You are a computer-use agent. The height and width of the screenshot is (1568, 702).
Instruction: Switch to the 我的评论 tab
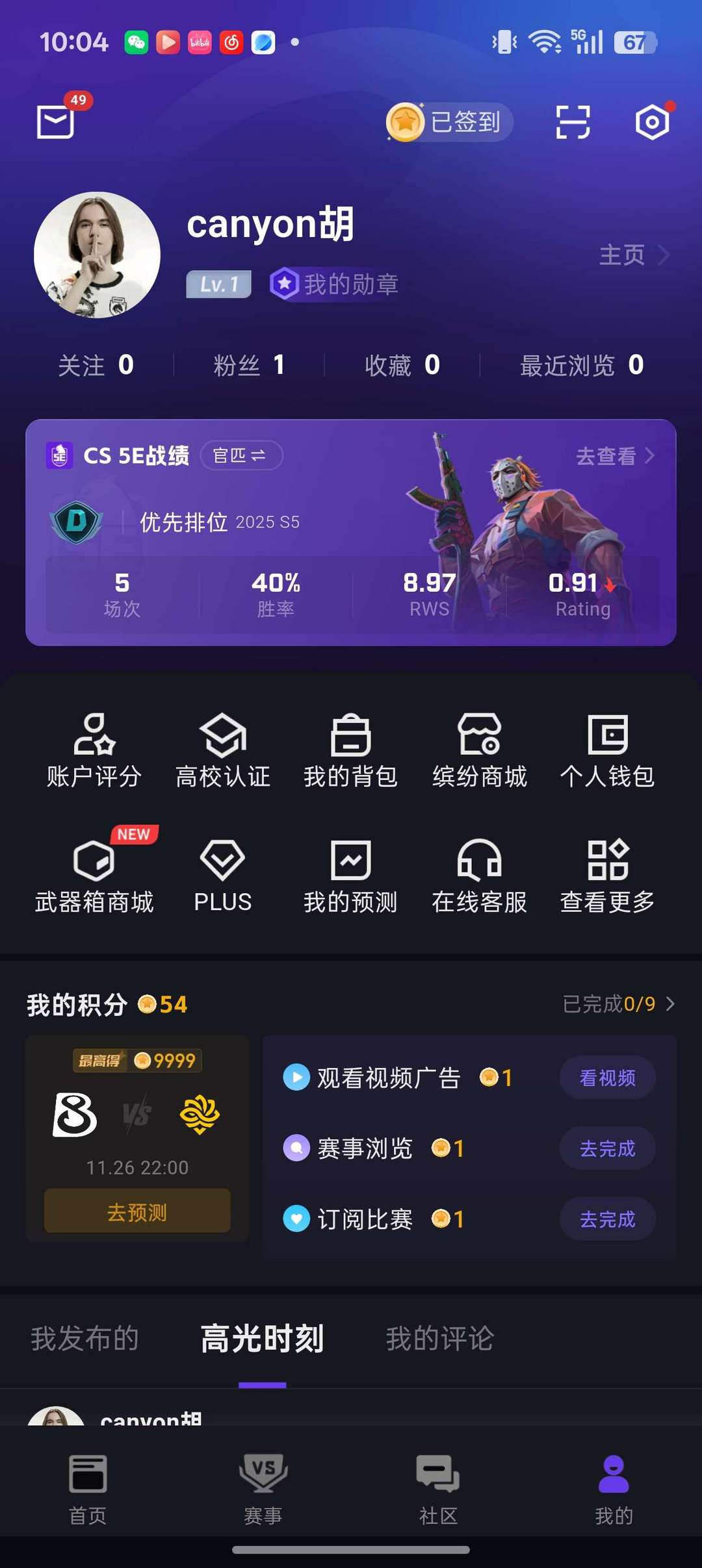pyautogui.click(x=438, y=1338)
